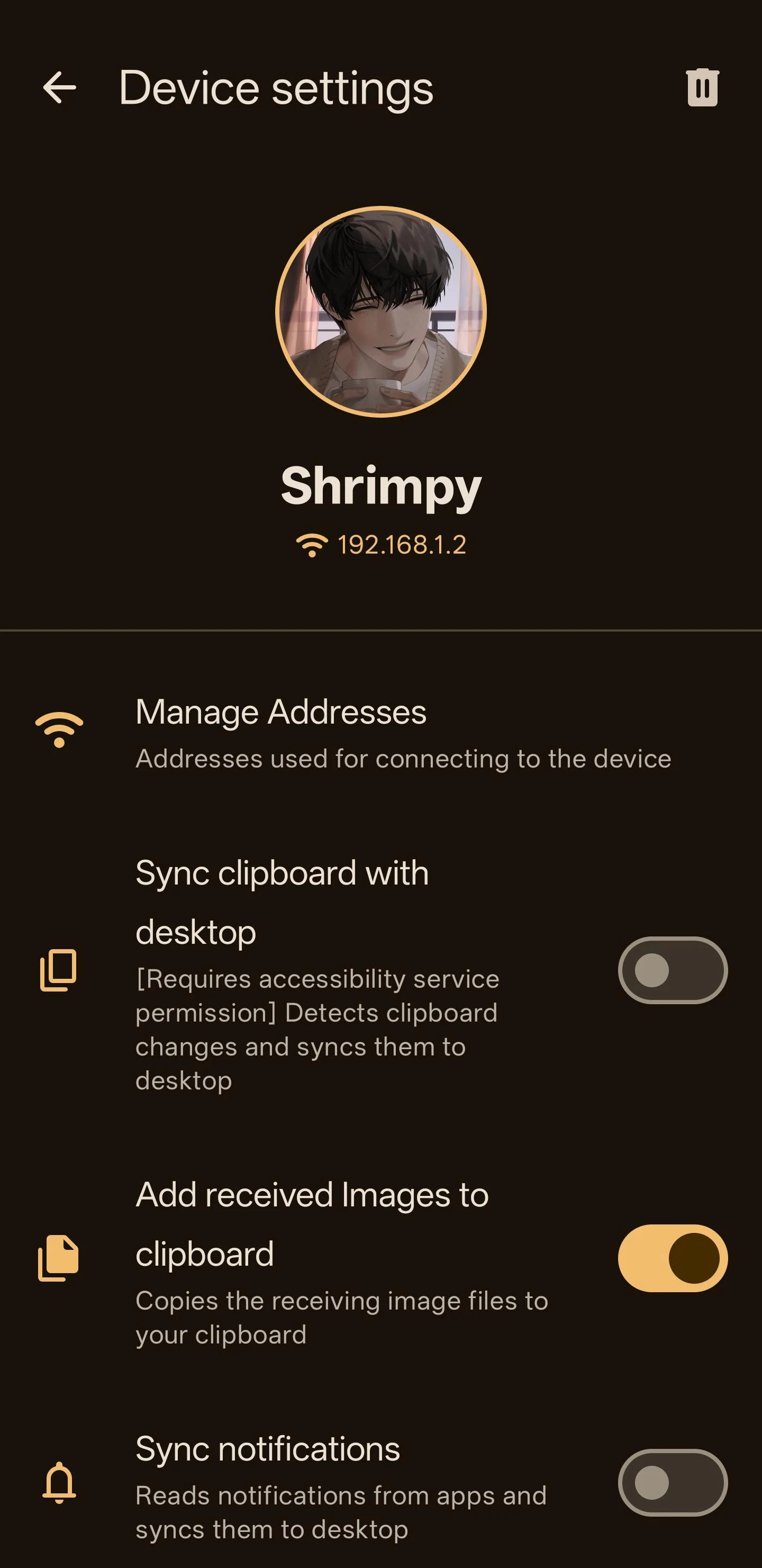
Task: Turn off Add received Images to clipboard
Action: (673, 1258)
